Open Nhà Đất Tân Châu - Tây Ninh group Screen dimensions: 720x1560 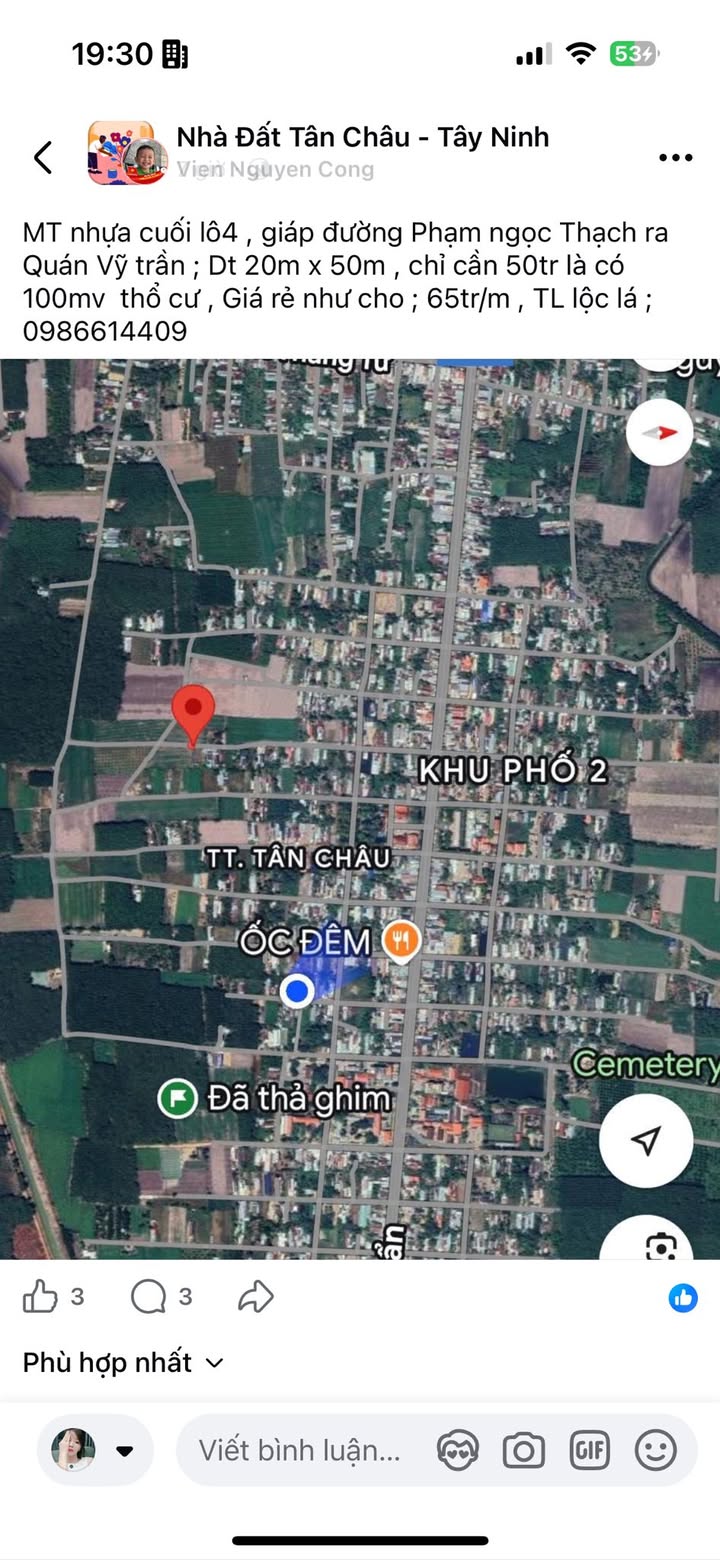pos(363,137)
